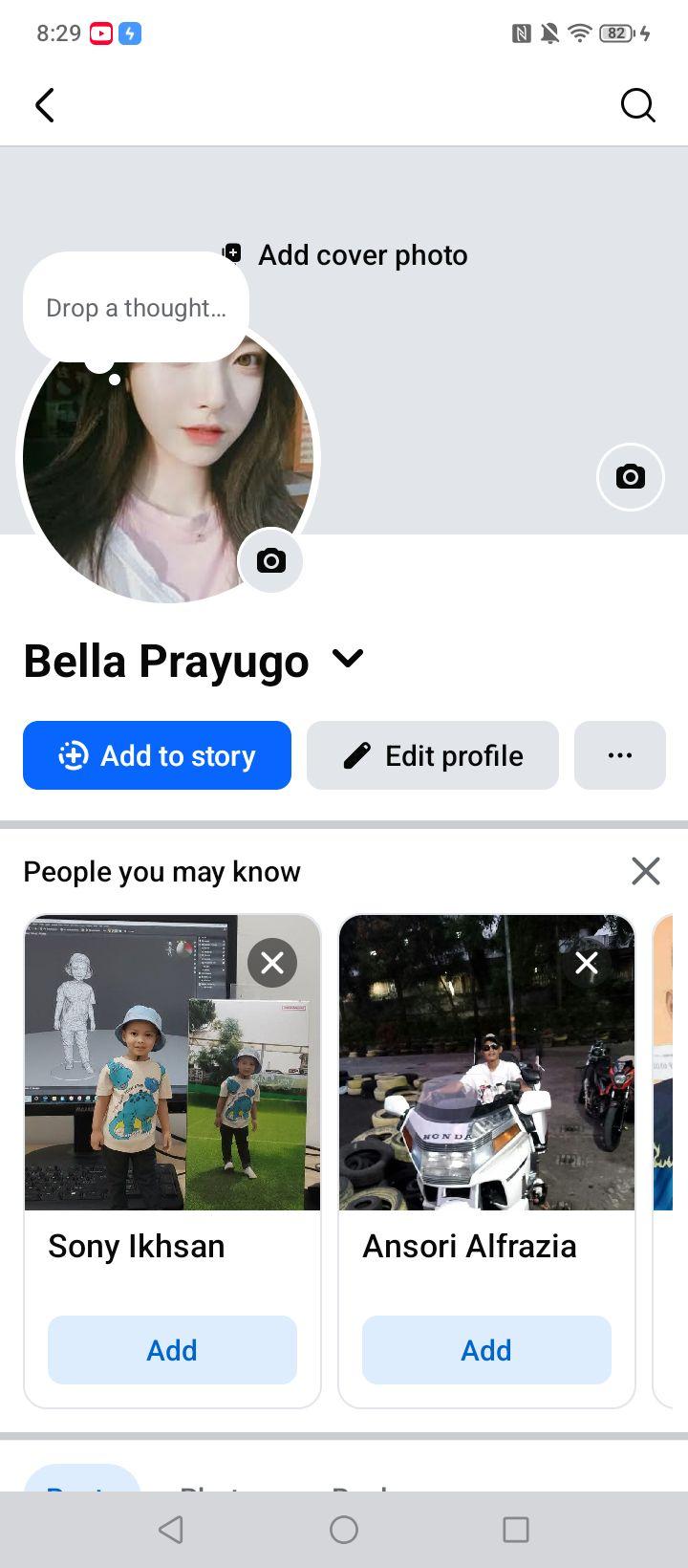Expand the Bella Prayugo name dropdown
Viewport: 688px width, 1568px height.
click(x=348, y=659)
